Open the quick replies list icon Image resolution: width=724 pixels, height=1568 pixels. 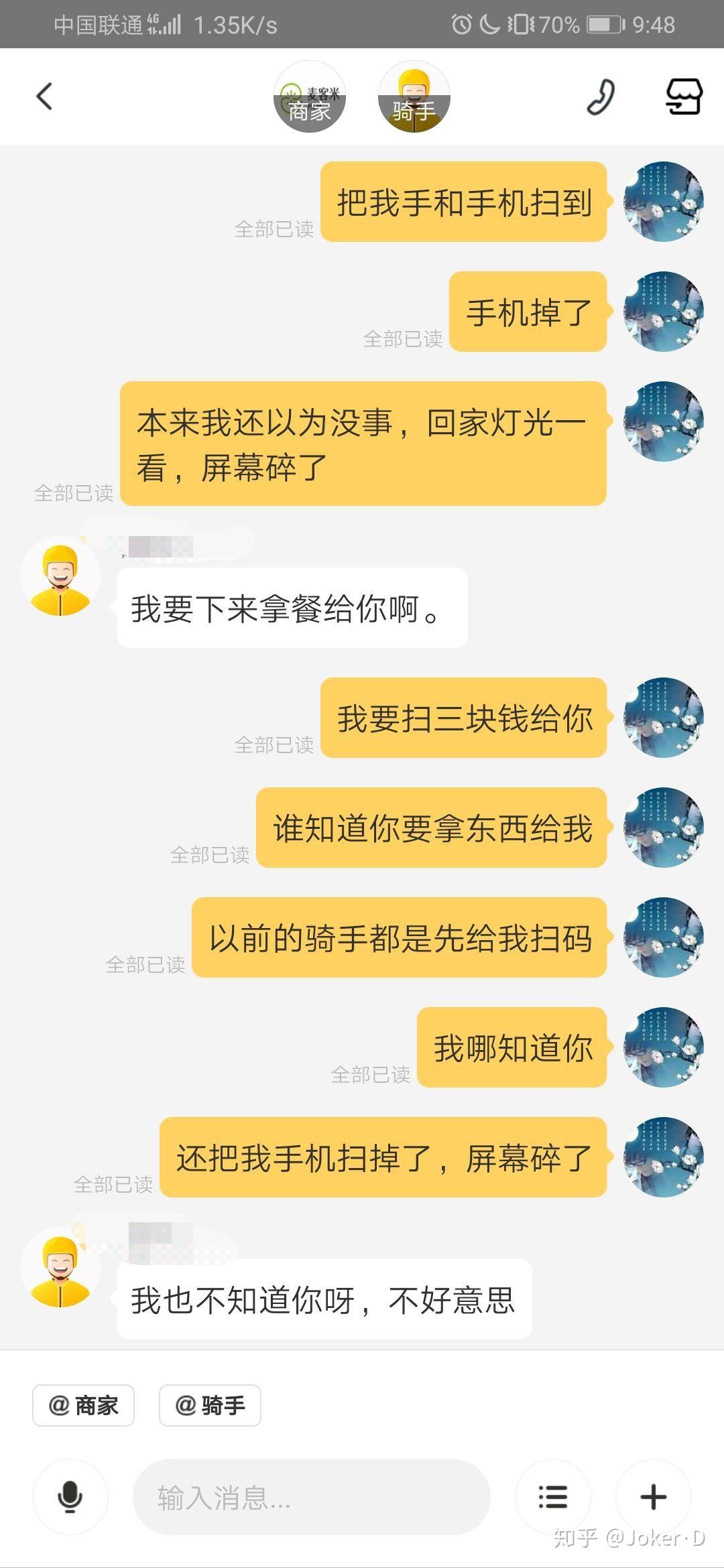(x=553, y=1496)
